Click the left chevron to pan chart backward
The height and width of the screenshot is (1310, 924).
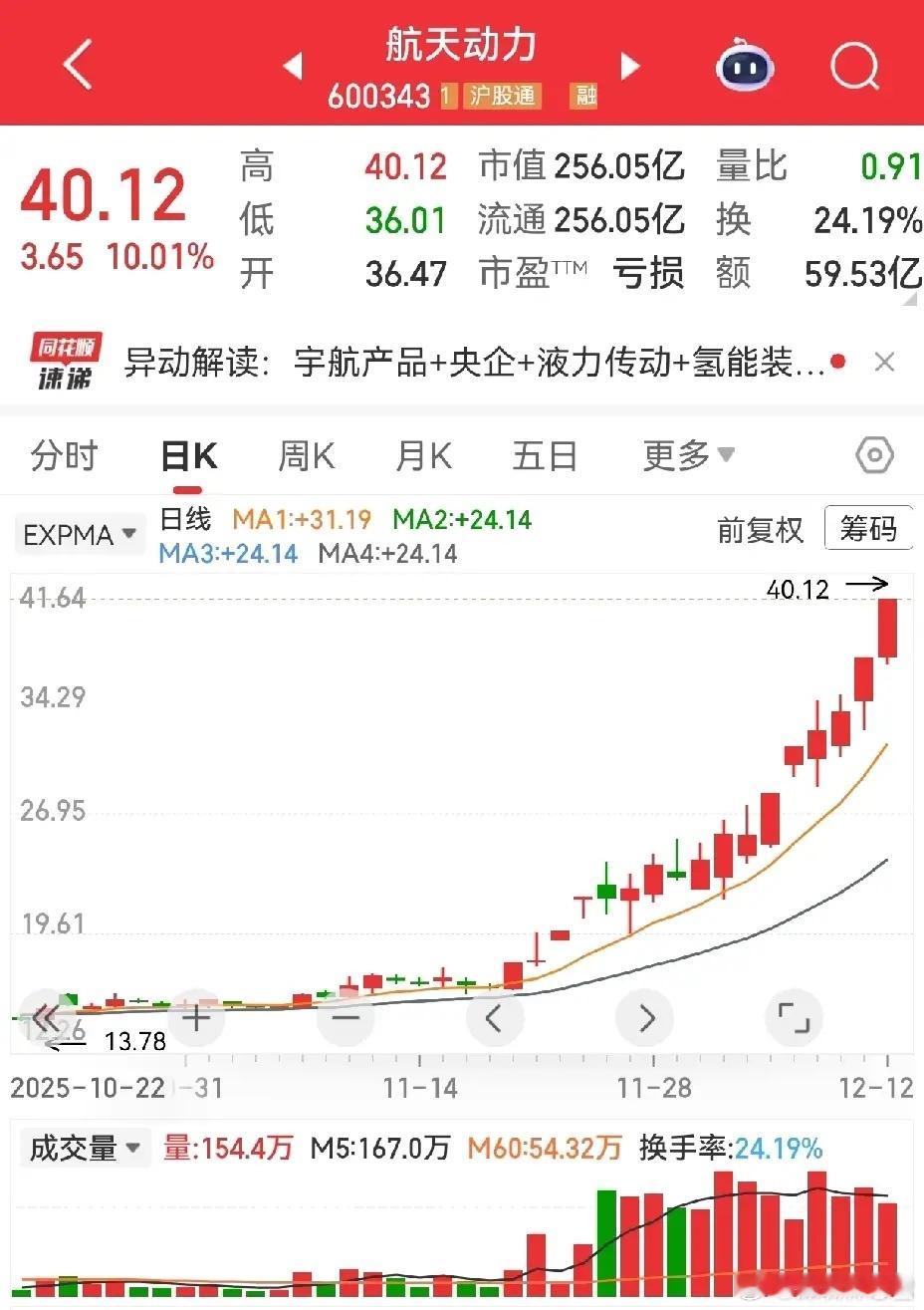tap(495, 1018)
